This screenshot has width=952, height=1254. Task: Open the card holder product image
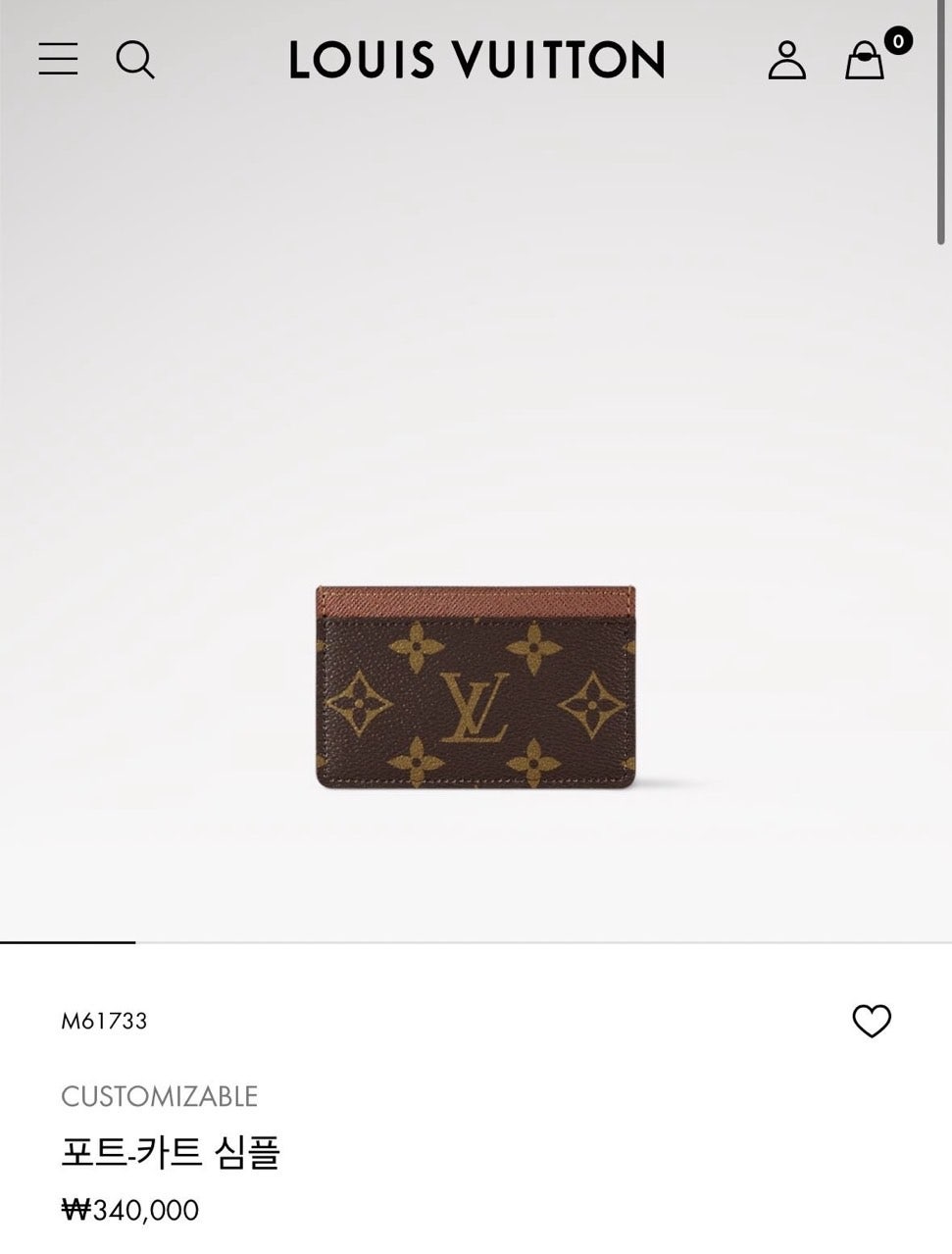point(476,686)
